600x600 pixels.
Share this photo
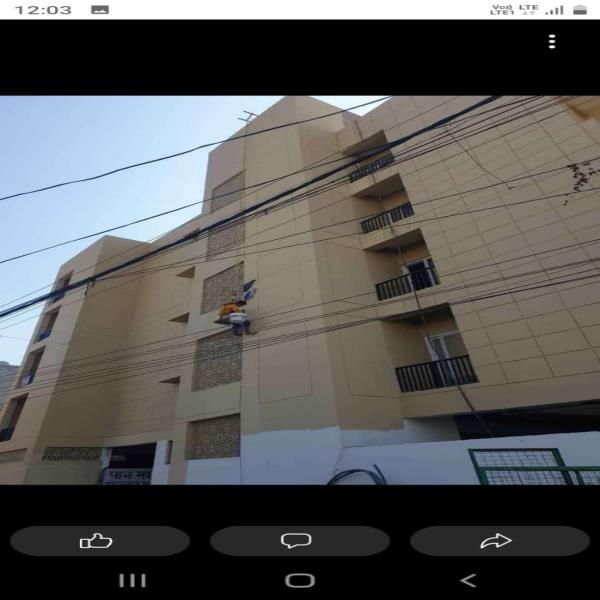point(498,541)
